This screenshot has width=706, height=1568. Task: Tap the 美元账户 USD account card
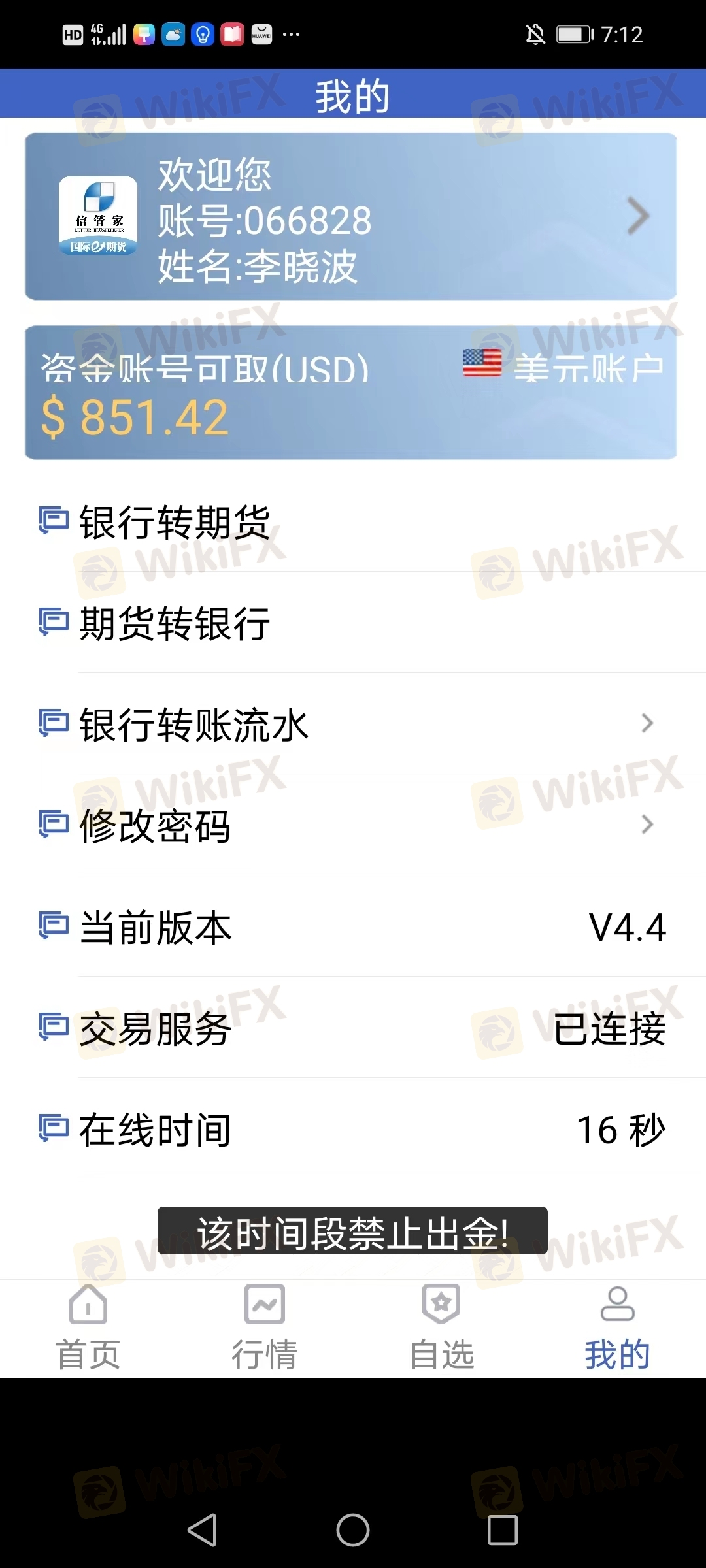tap(351, 393)
